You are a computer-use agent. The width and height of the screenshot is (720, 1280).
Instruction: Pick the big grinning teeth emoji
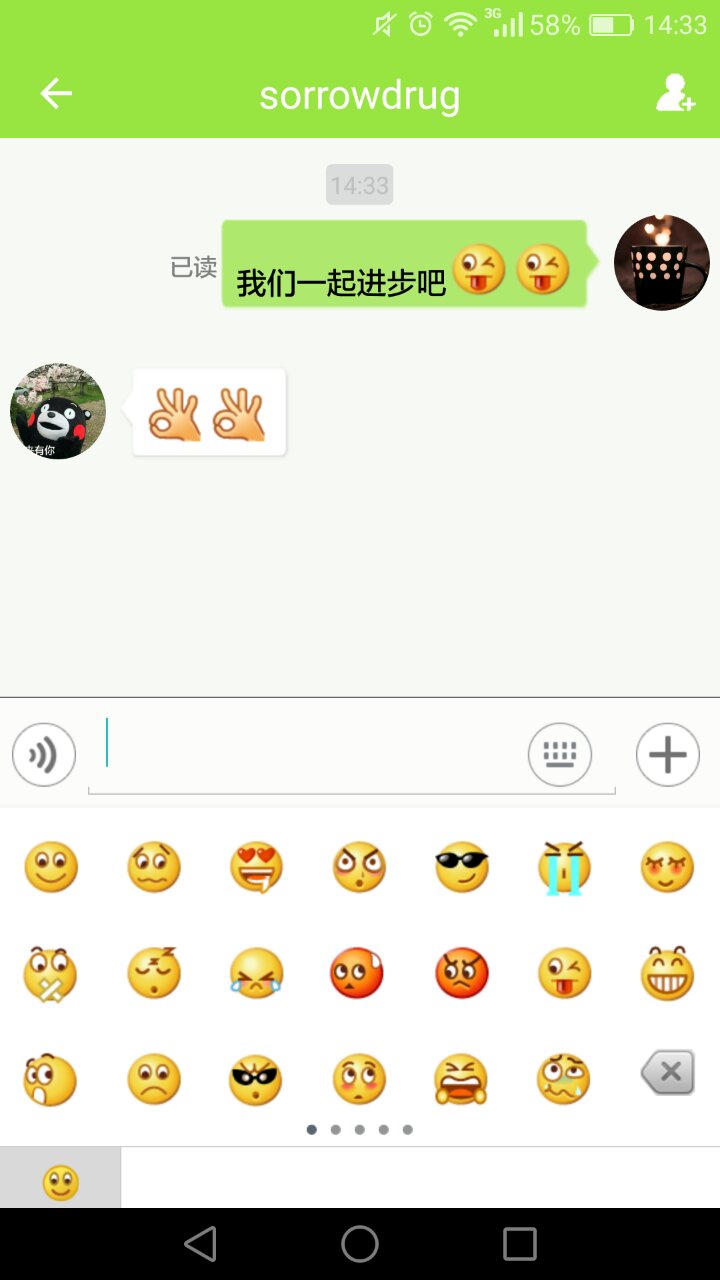pos(668,973)
